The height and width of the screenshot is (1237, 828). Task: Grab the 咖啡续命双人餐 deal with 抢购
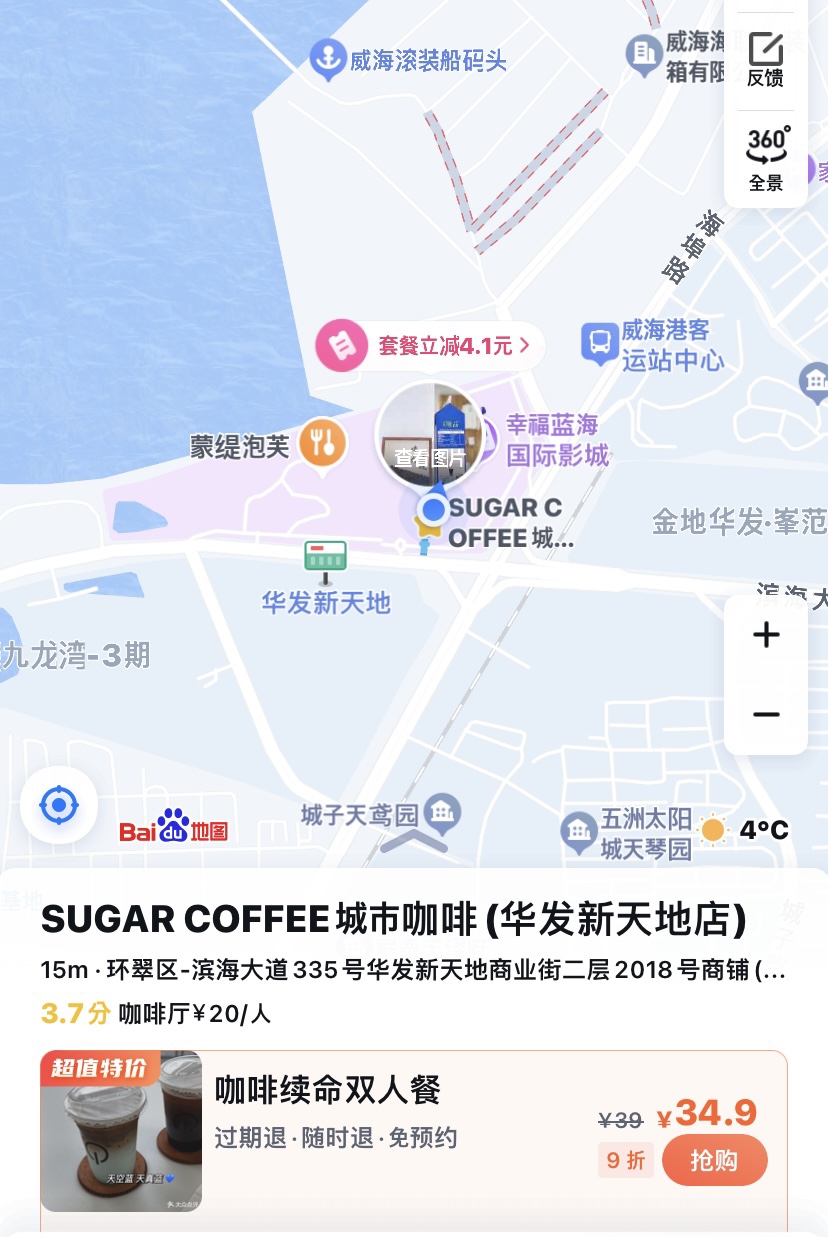coord(714,1160)
